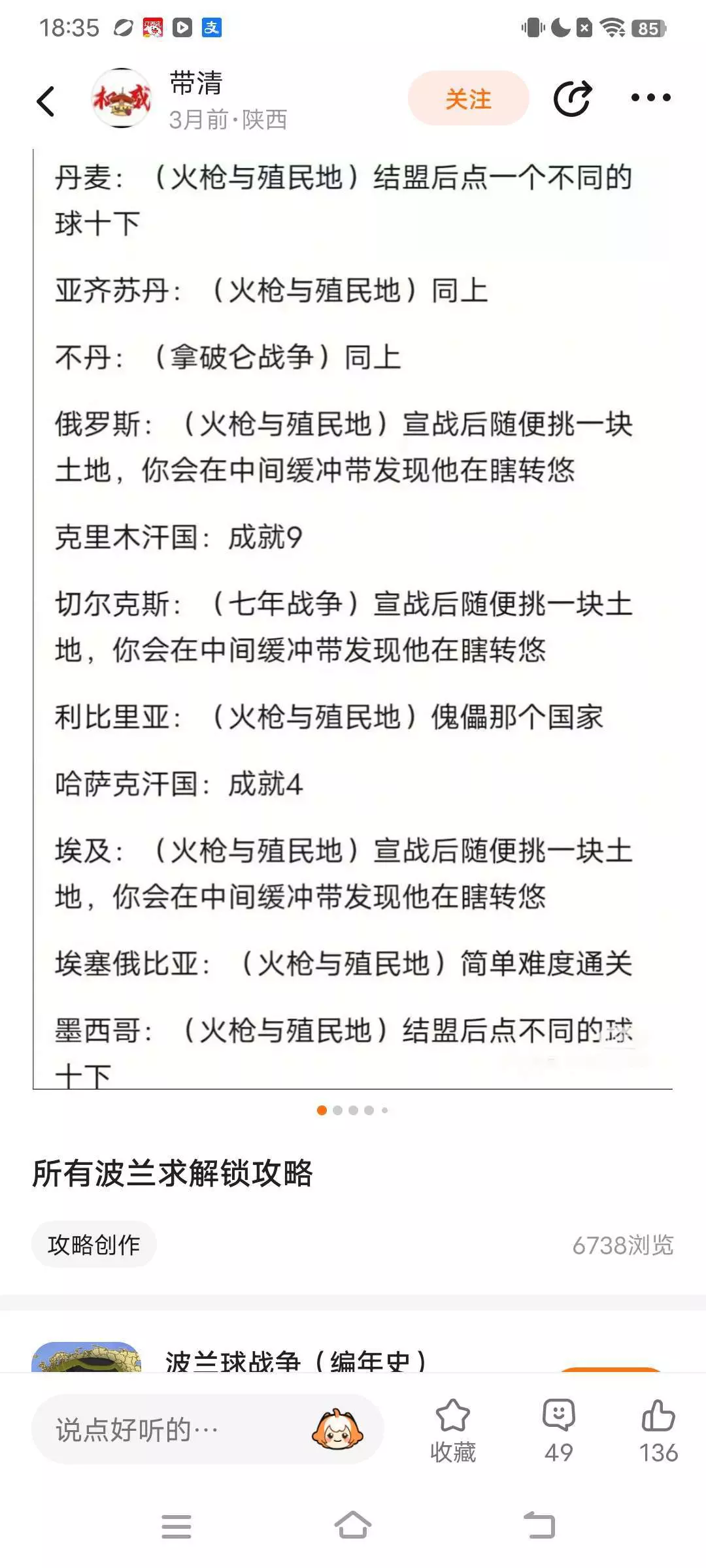The height and width of the screenshot is (1568, 706).
Task: Open recent apps from navigation bar
Action: coord(176,1526)
